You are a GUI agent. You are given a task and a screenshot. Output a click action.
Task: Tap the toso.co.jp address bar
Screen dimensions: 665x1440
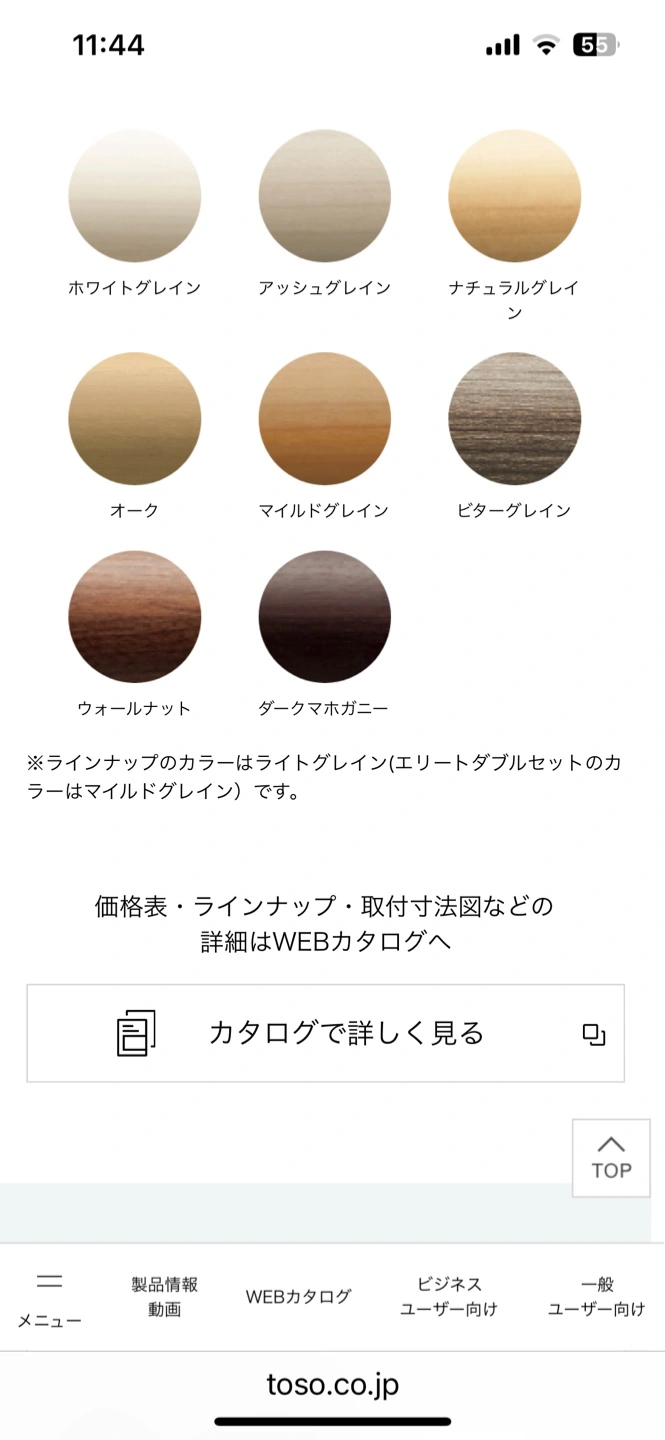click(332, 1384)
